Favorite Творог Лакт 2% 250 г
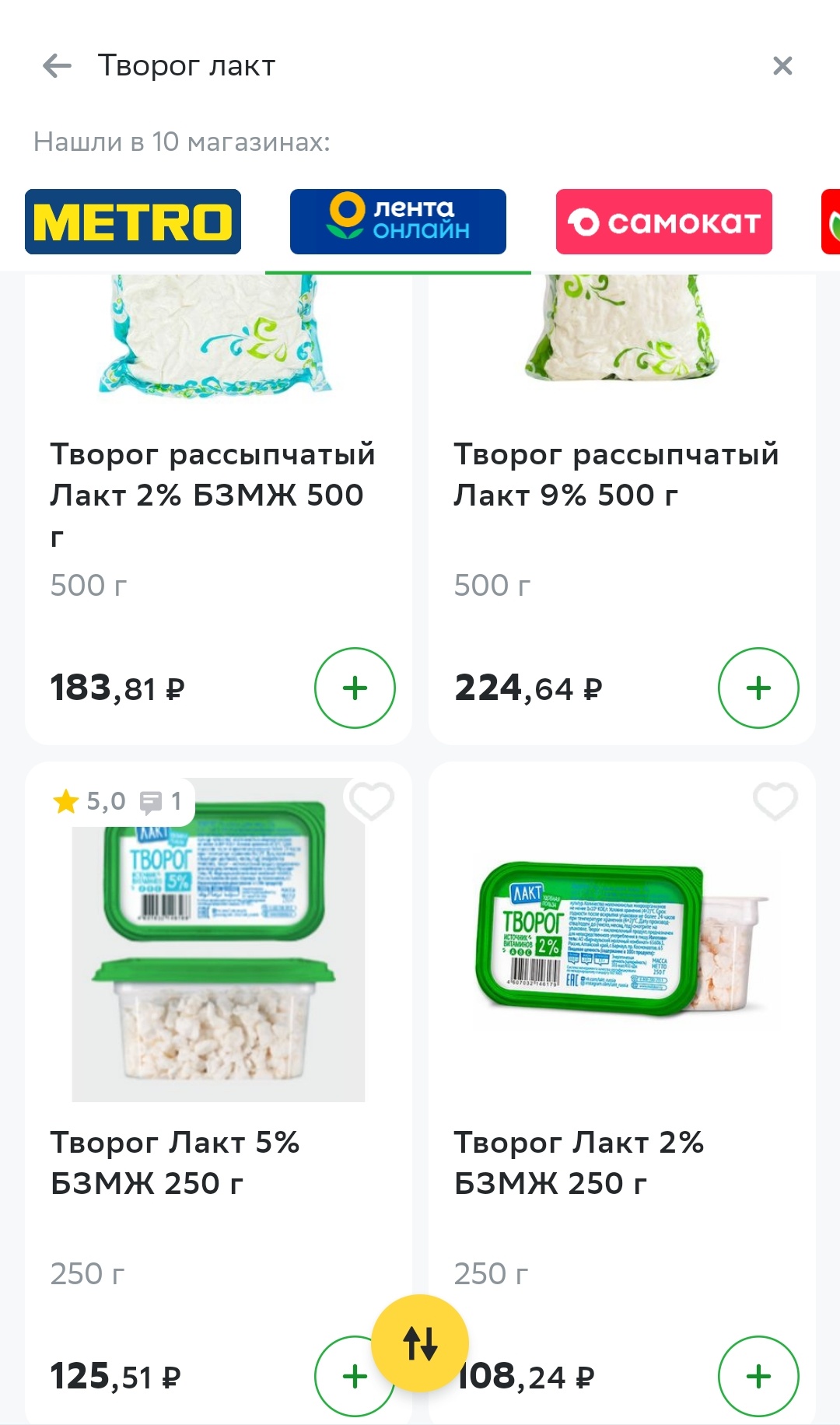The image size is (840, 1425). [x=775, y=800]
